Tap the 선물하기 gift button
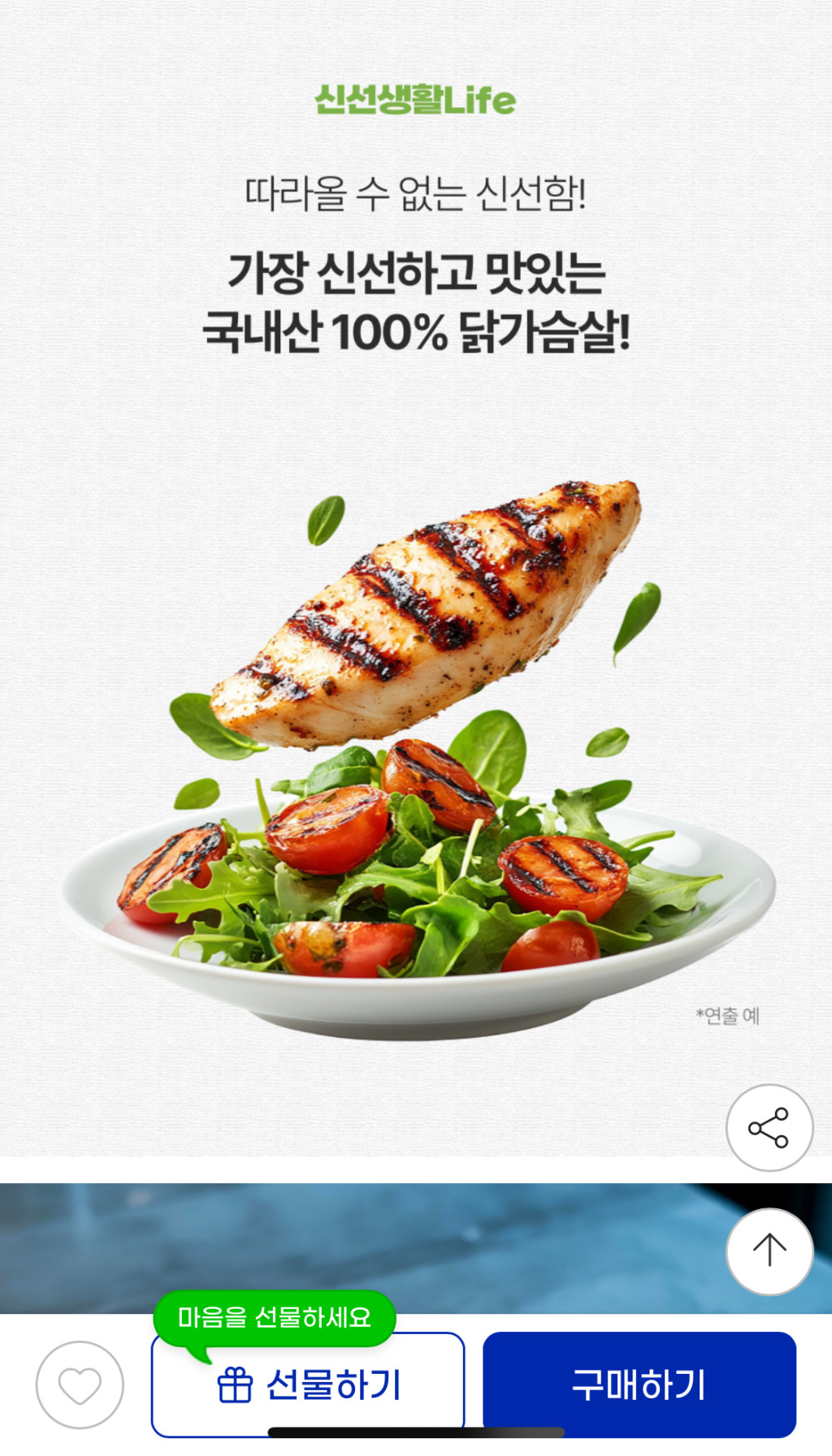 pyautogui.click(x=309, y=1385)
